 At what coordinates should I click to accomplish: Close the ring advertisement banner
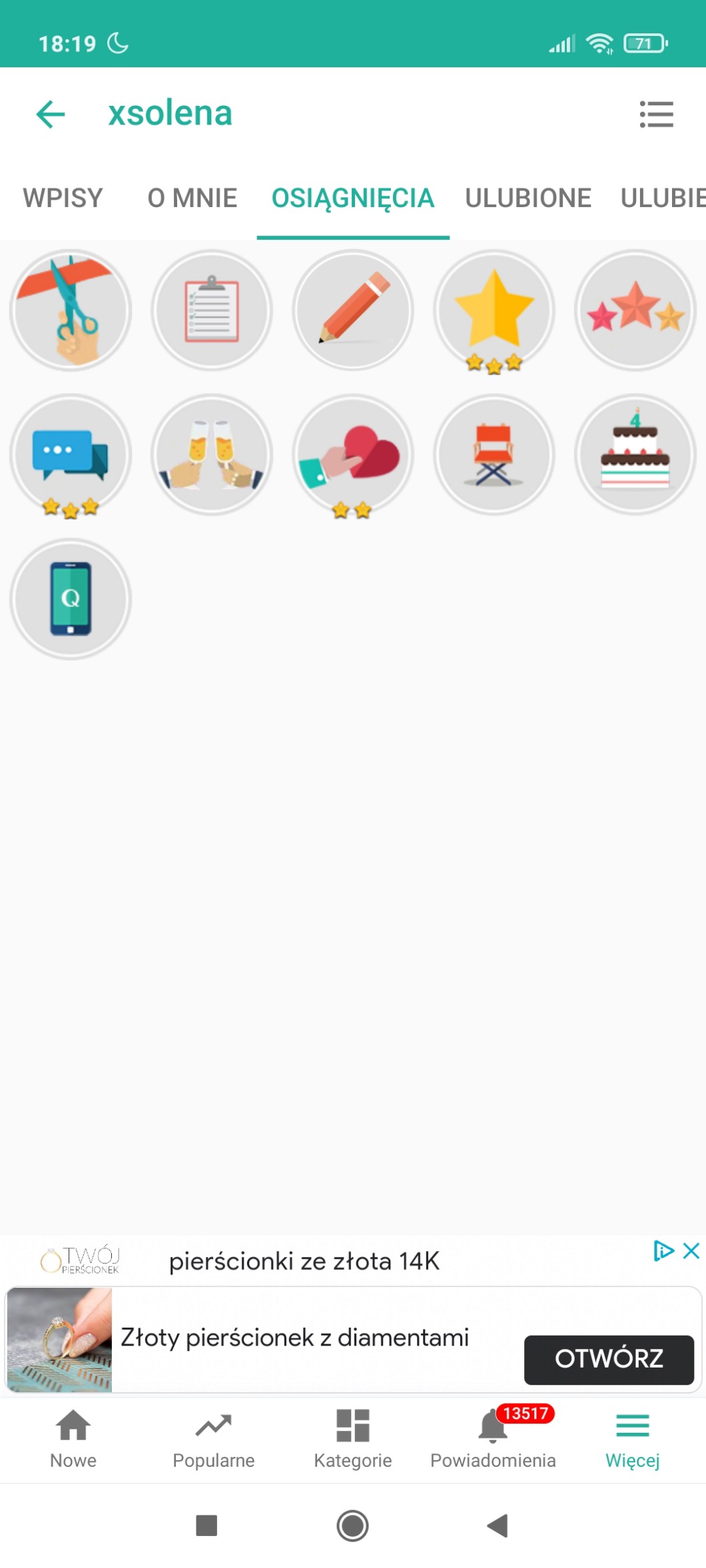[x=691, y=1250]
